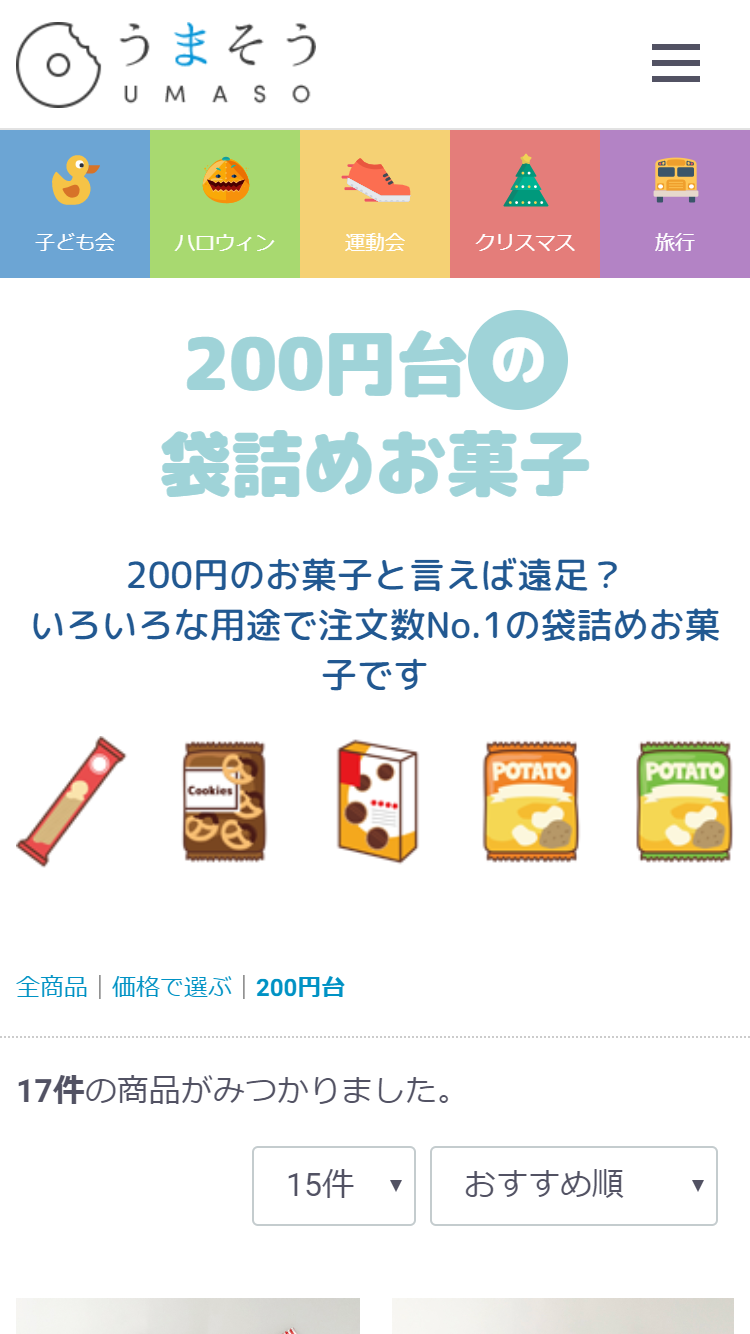Switch to the 旅行 category

(x=675, y=204)
